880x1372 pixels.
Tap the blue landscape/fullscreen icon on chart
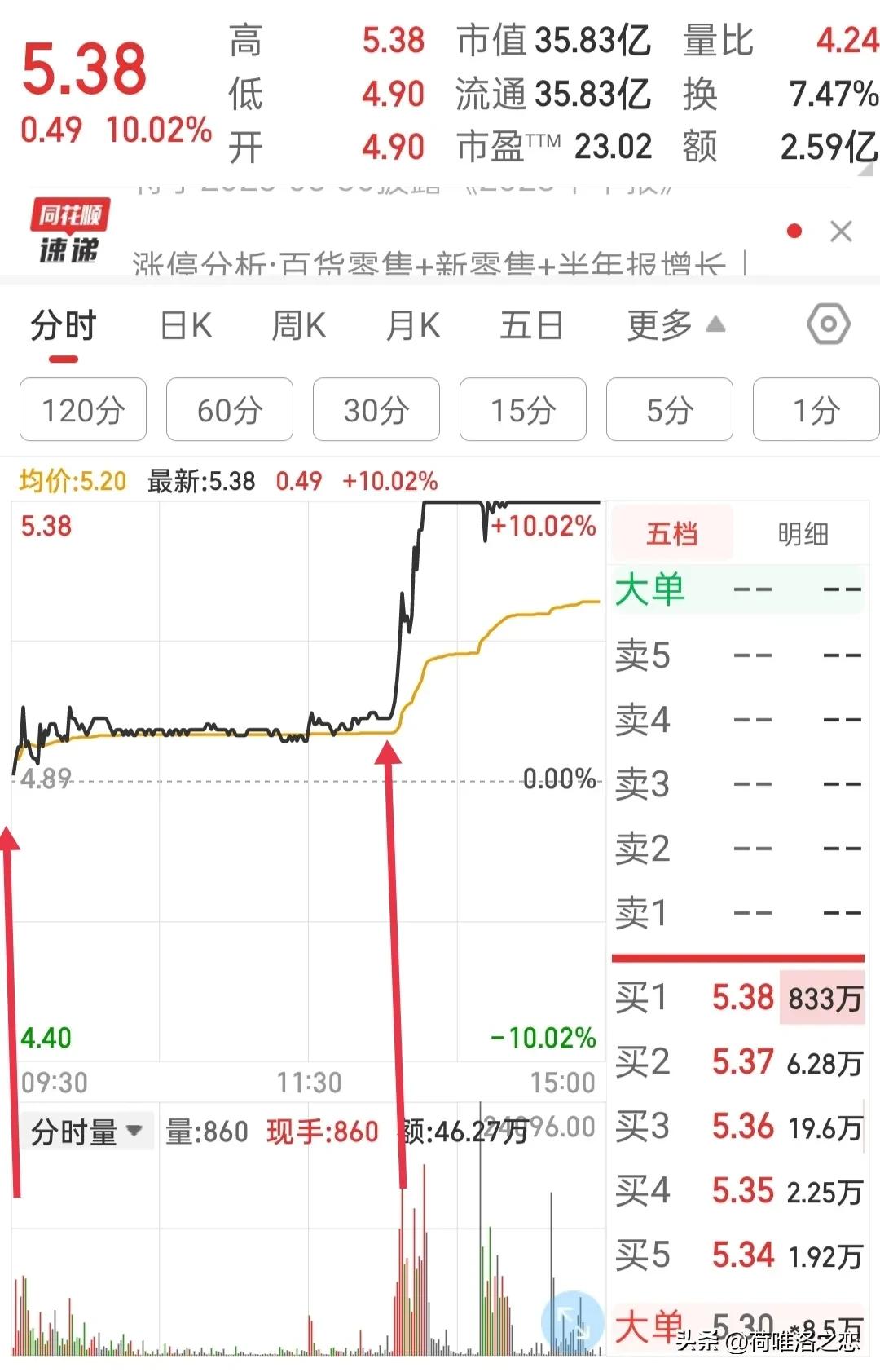click(573, 1321)
